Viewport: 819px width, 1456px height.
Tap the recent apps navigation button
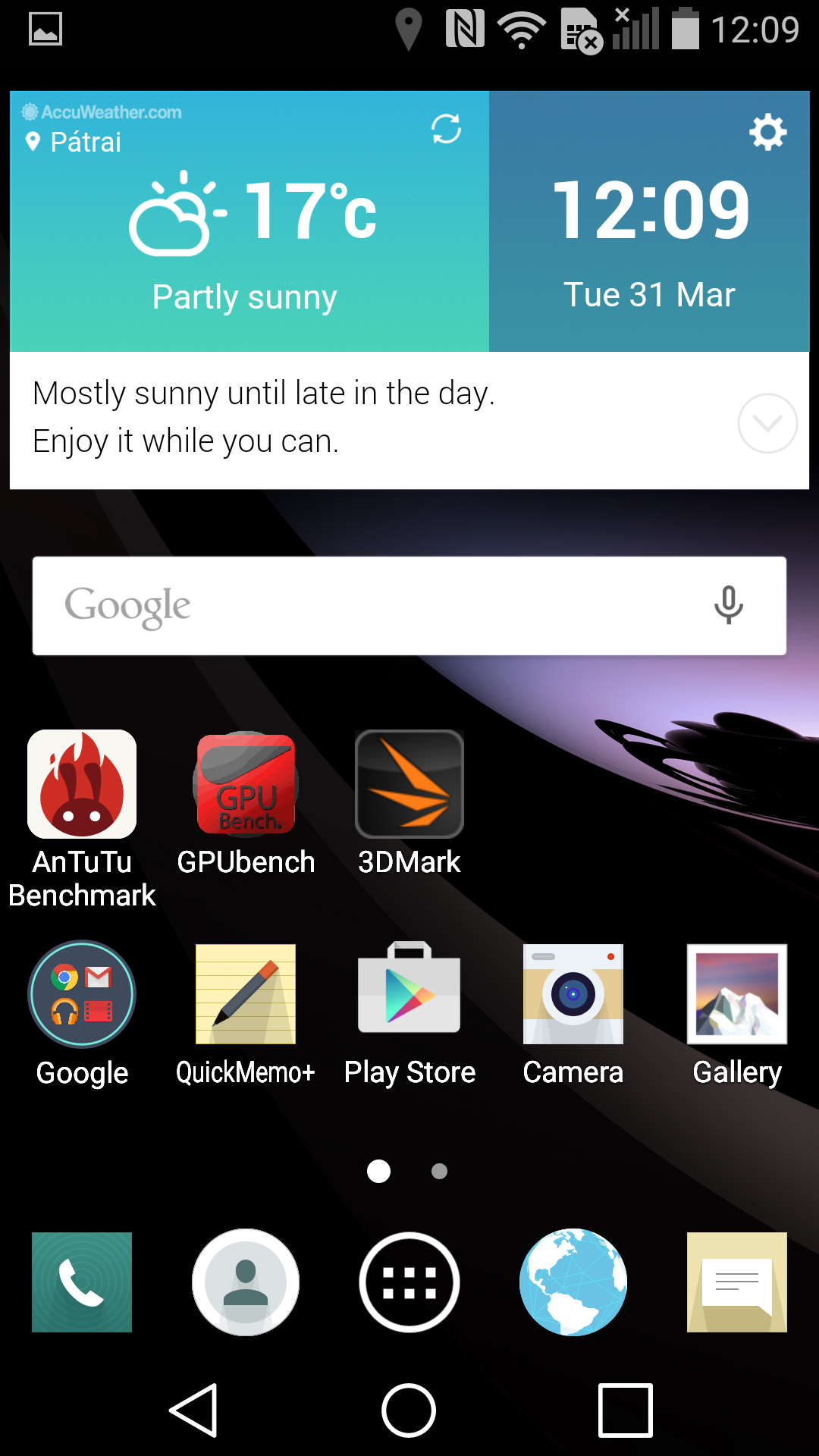(625, 1410)
